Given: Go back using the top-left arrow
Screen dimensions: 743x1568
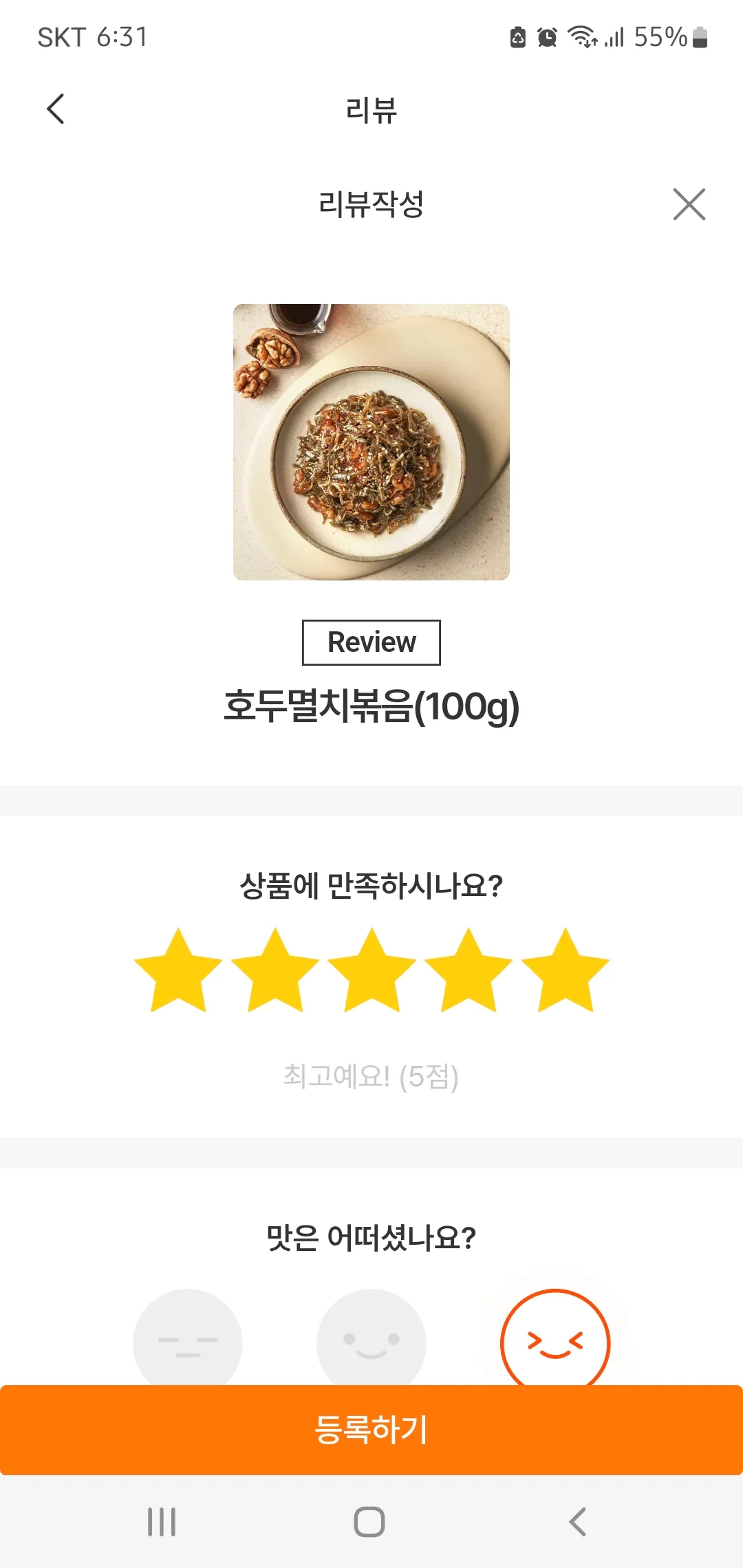Looking at the screenshot, I should tap(56, 109).
